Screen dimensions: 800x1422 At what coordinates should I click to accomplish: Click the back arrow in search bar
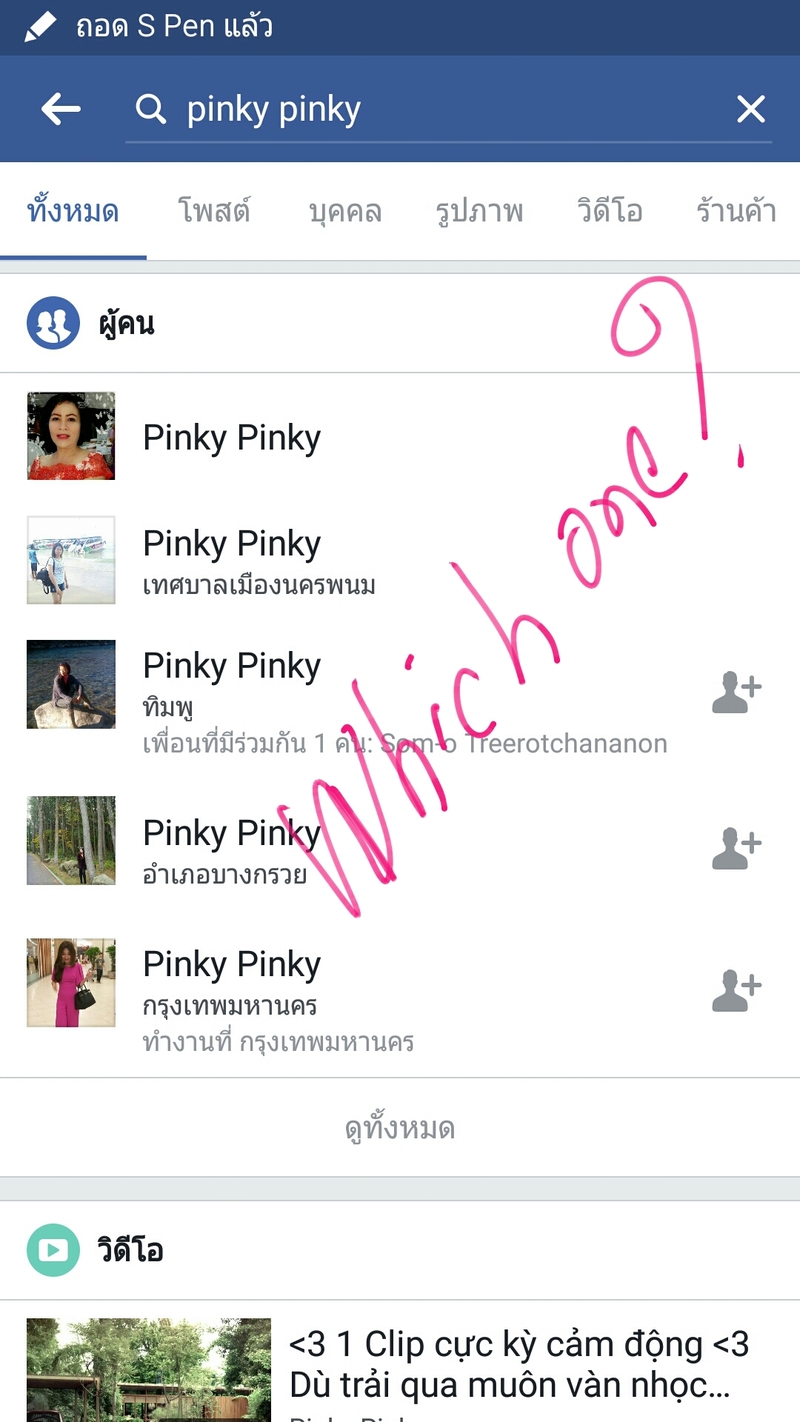coord(58,109)
